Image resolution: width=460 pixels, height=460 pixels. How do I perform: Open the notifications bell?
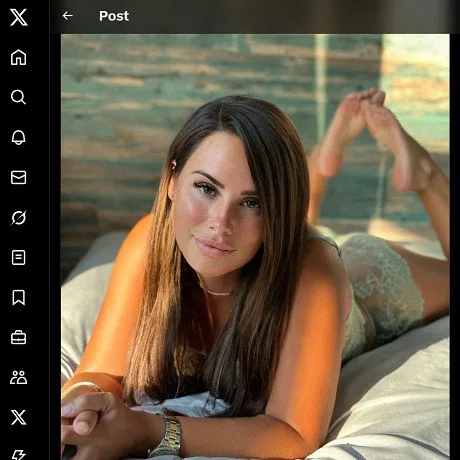tap(18, 137)
